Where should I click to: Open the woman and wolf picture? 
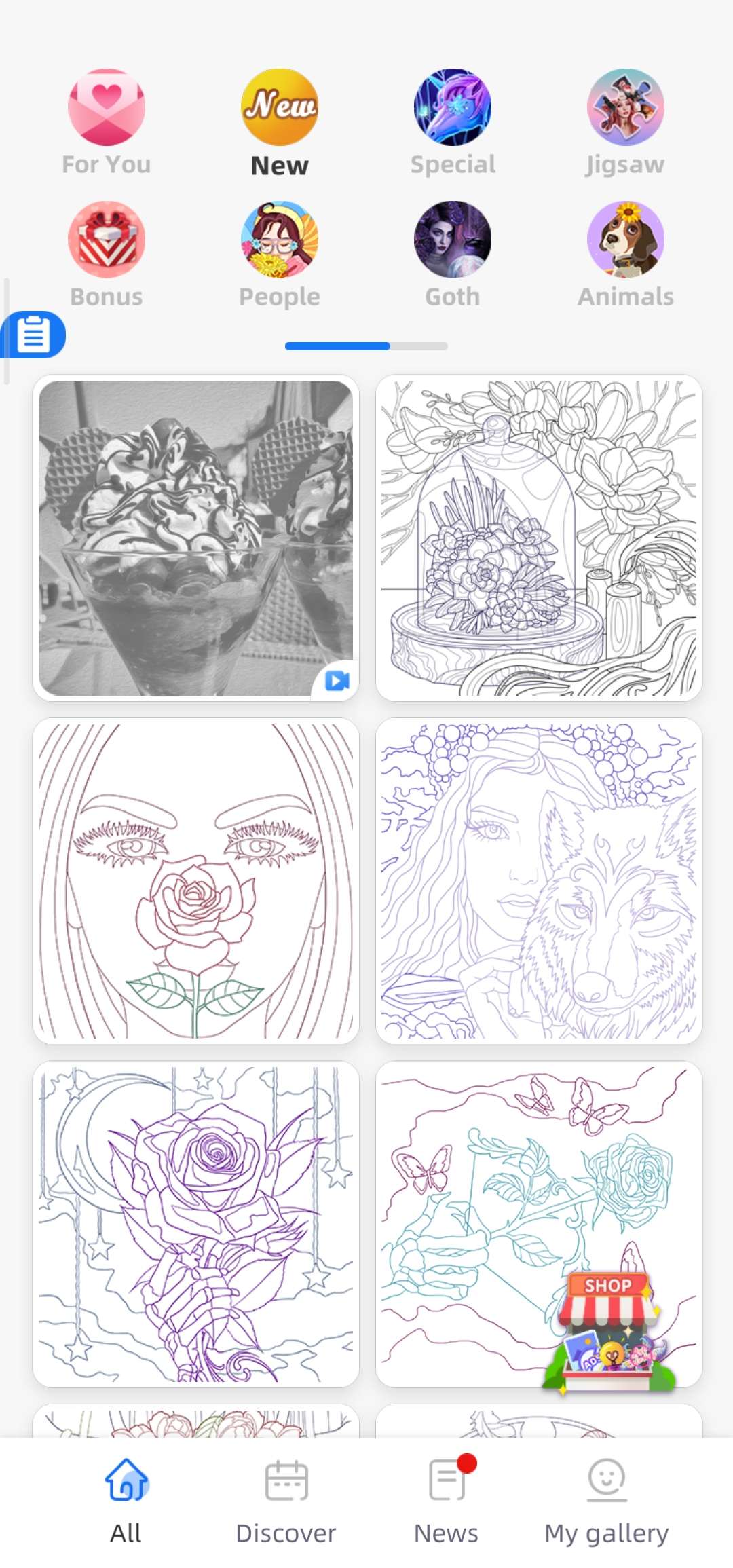(539, 880)
